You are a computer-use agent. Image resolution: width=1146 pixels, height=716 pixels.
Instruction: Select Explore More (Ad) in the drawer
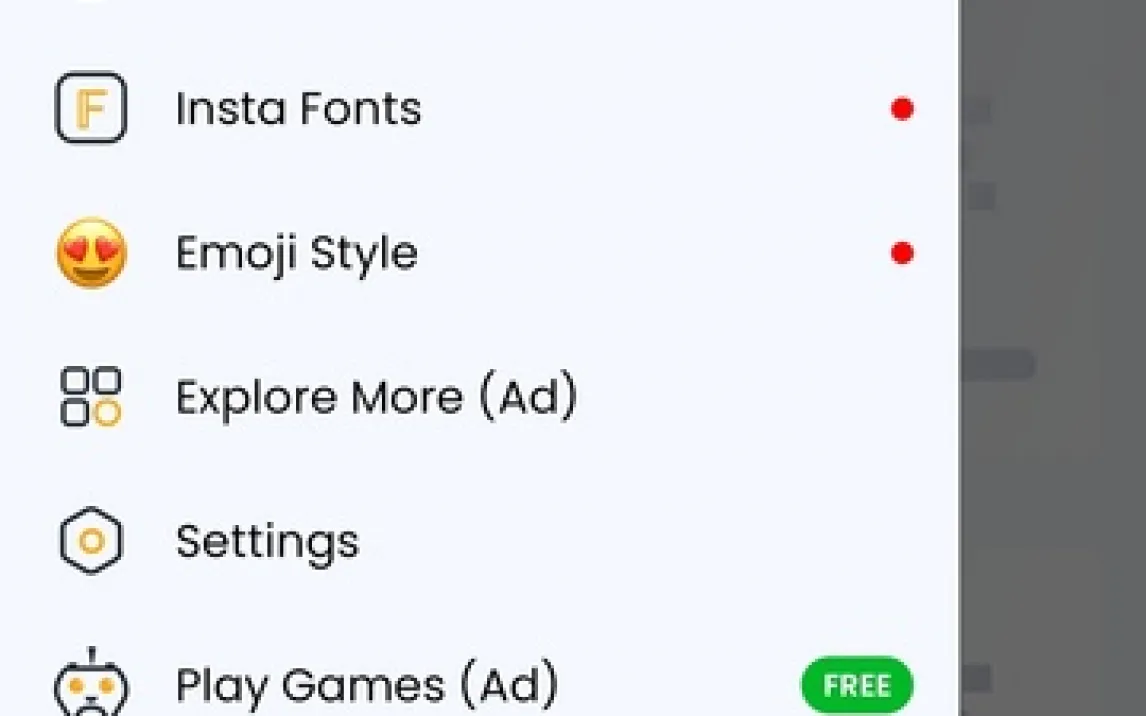pyautogui.click(x=376, y=397)
